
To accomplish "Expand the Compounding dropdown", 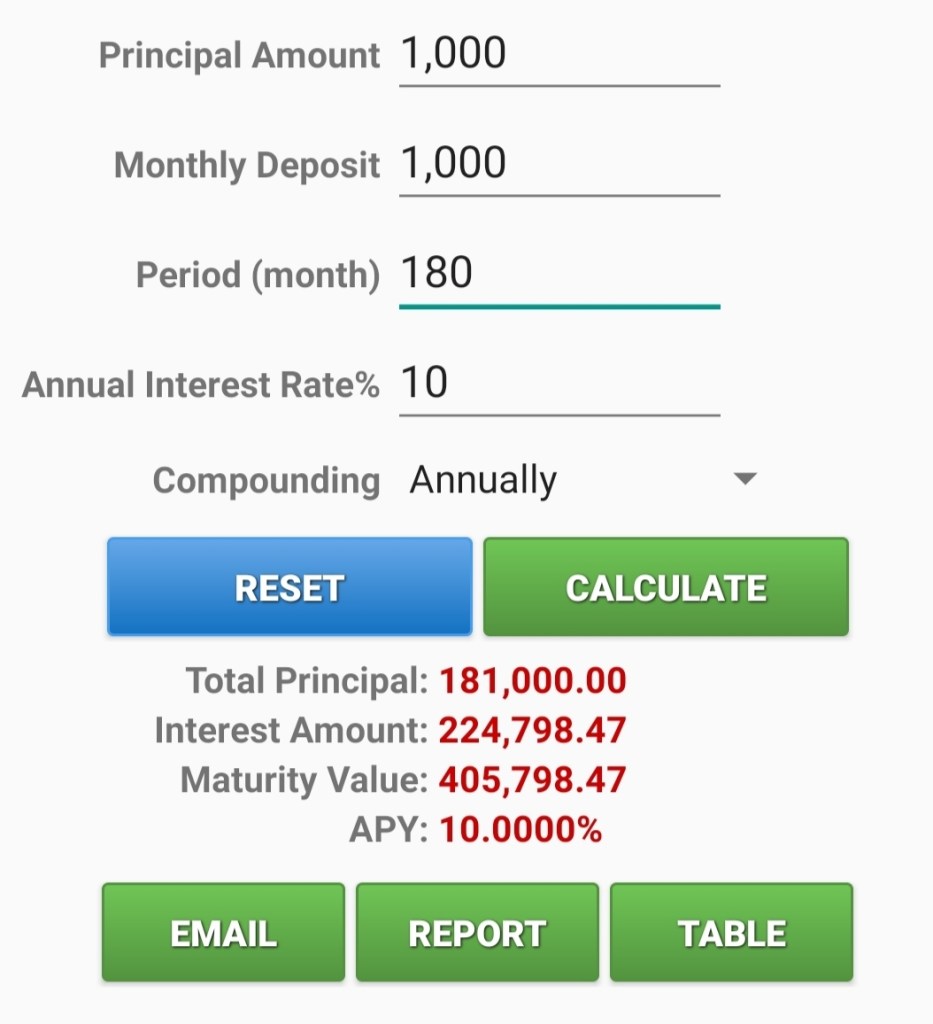I will (582, 481).
